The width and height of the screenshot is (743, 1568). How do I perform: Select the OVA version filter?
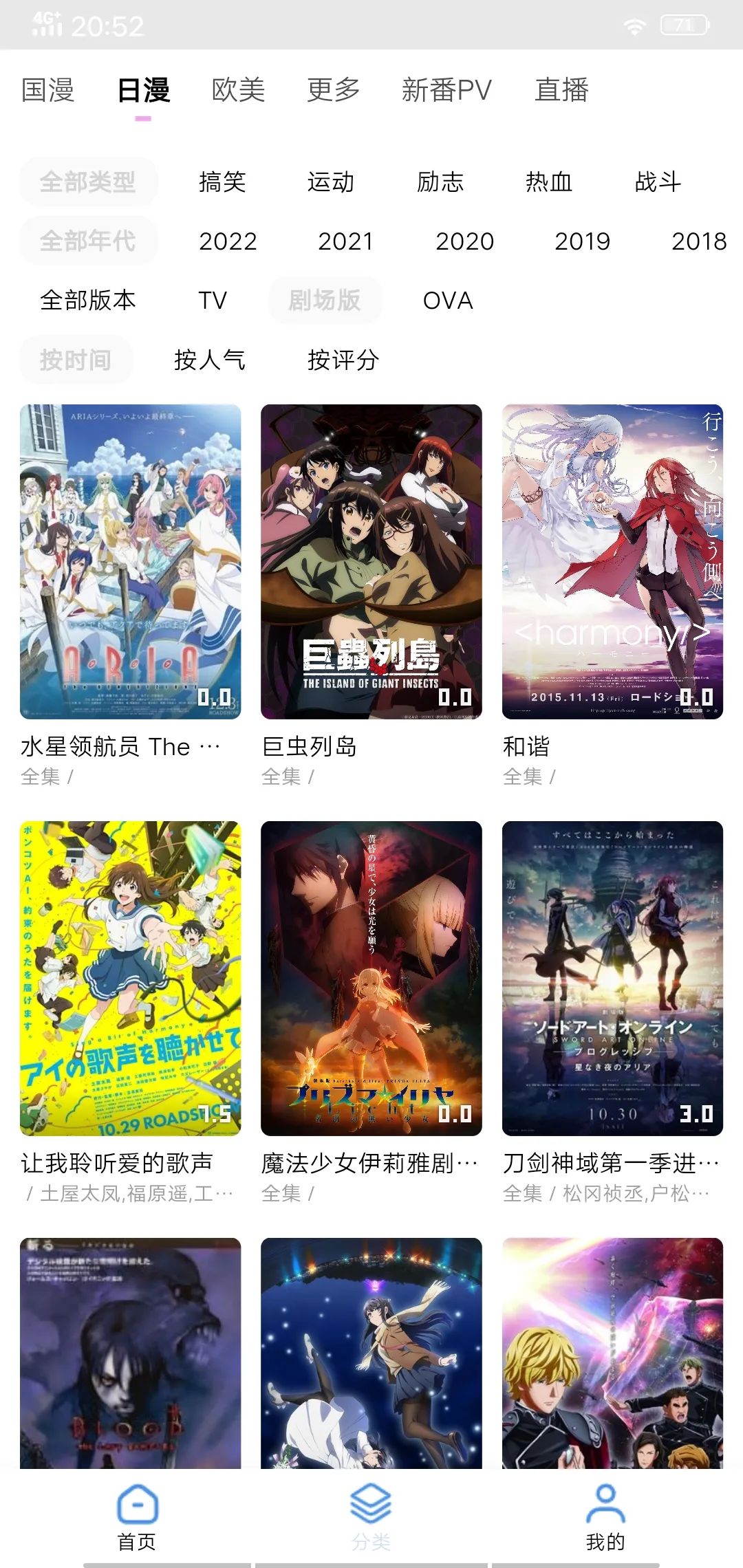coord(447,301)
